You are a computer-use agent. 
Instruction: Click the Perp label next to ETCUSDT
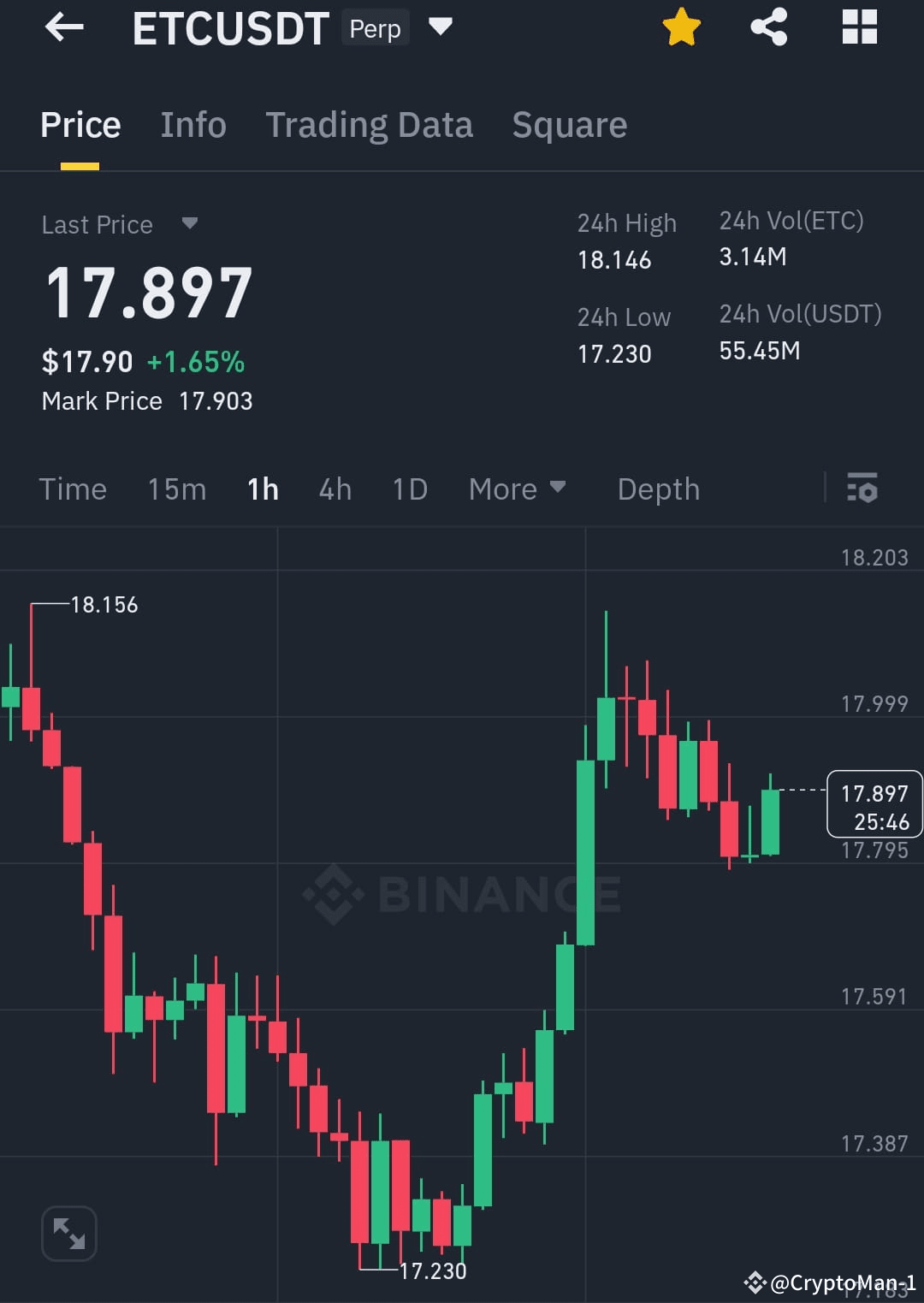click(x=375, y=27)
